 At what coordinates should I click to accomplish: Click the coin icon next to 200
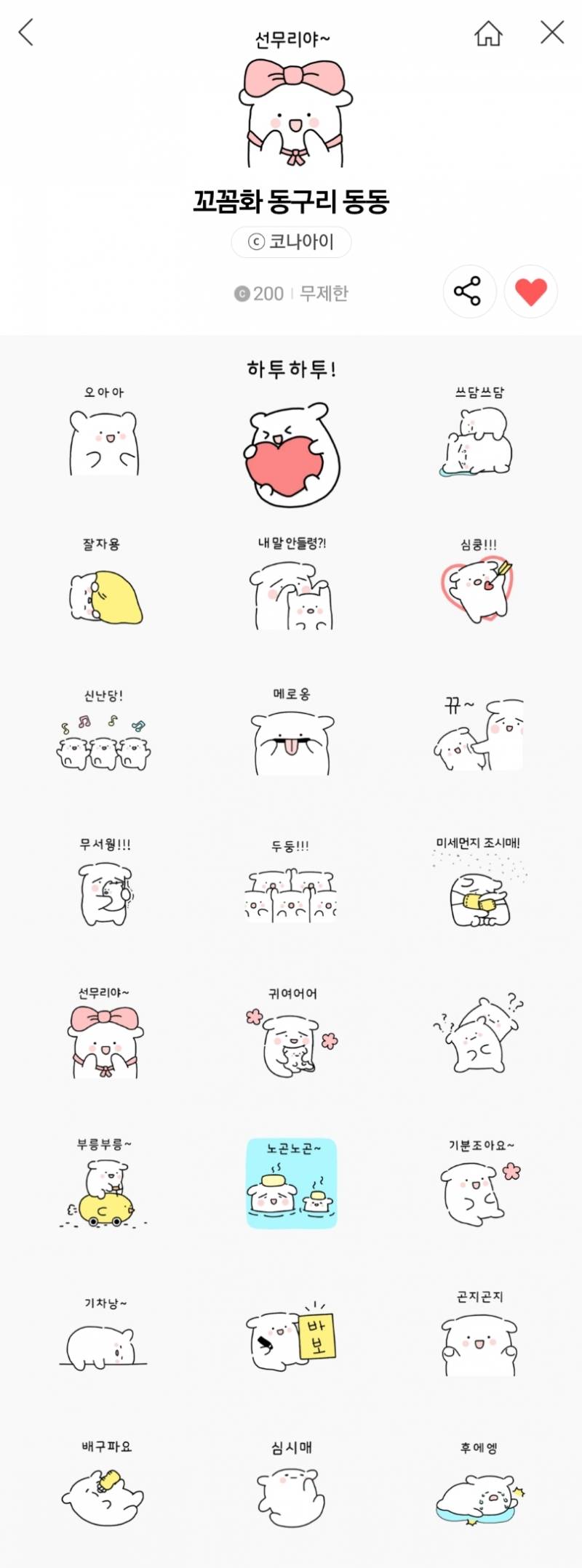tap(242, 294)
